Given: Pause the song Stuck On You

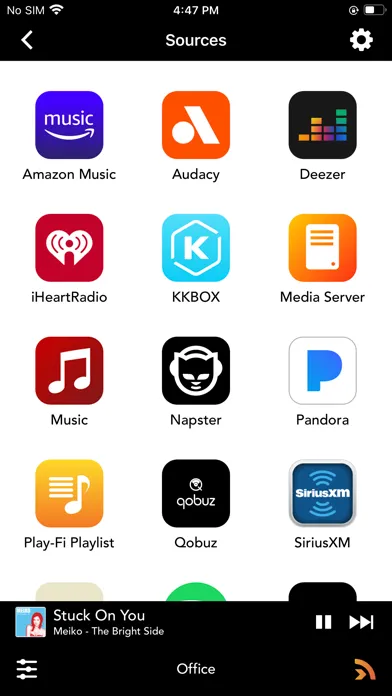Looking at the screenshot, I should tap(324, 622).
